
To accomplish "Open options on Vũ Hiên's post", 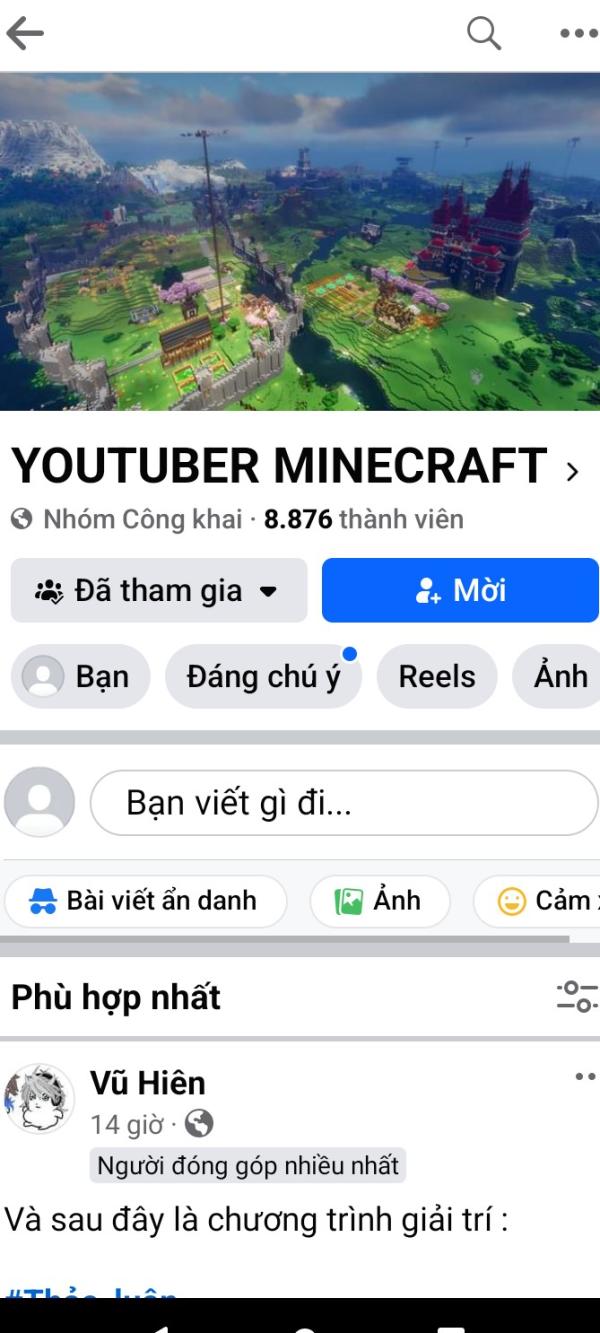I will (585, 1077).
